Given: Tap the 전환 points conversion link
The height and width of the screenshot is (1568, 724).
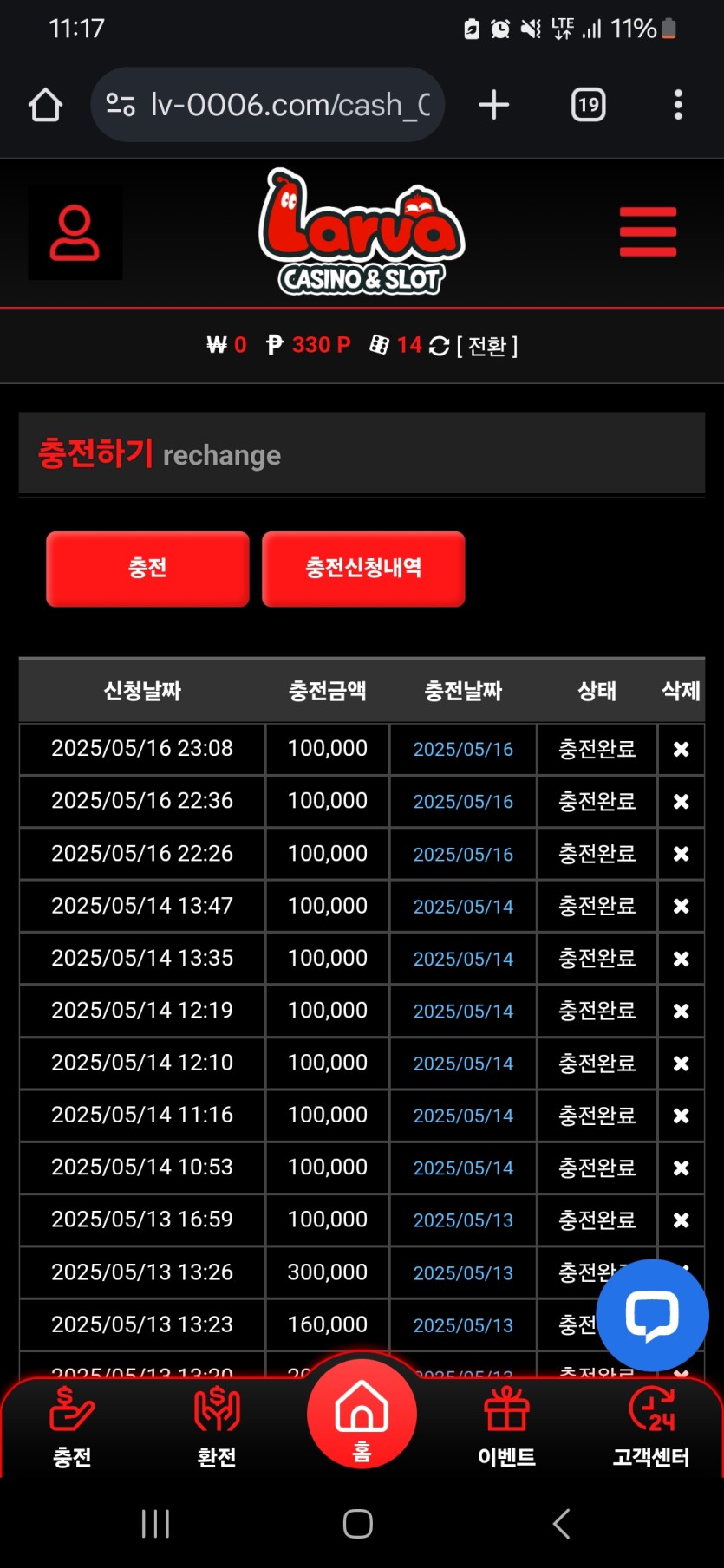Looking at the screenshot, I should pyautogui.click(x=487, y=346).
